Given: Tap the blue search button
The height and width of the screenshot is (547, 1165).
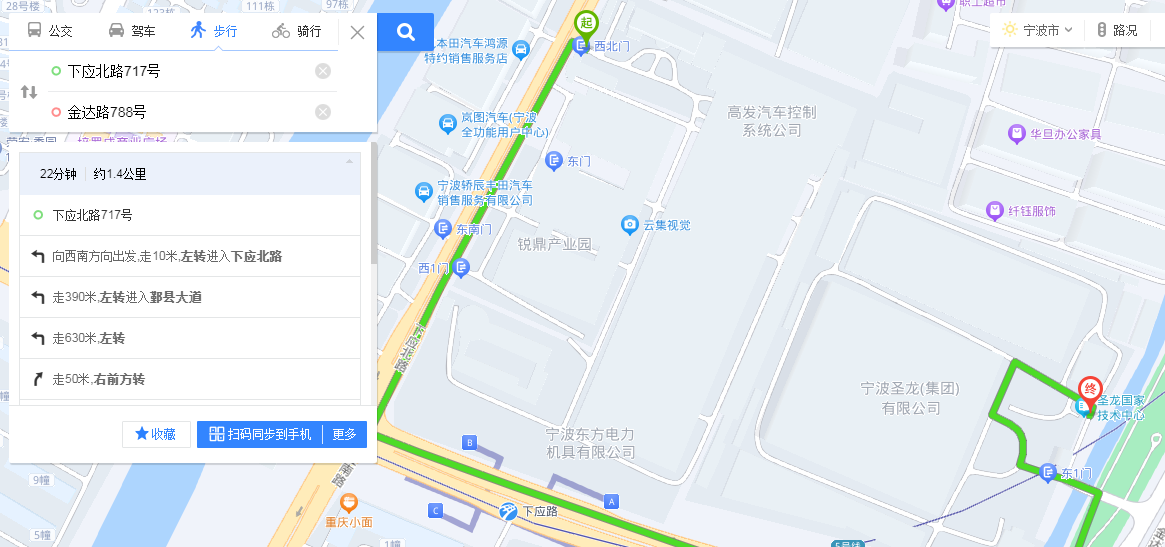Looking at the screenshot, I should 406,32.
